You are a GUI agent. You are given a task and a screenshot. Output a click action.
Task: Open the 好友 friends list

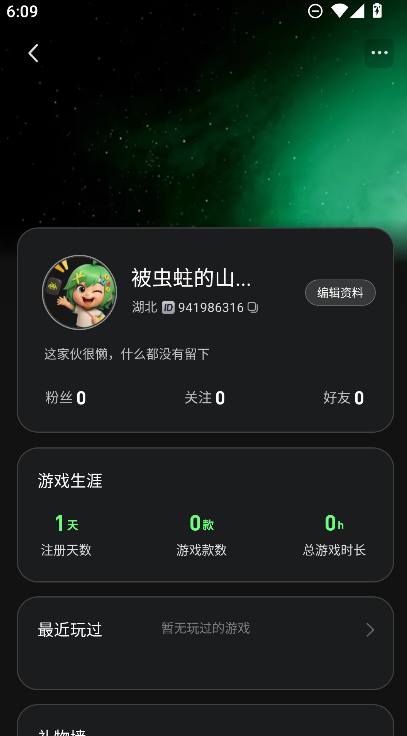(343, 398)
